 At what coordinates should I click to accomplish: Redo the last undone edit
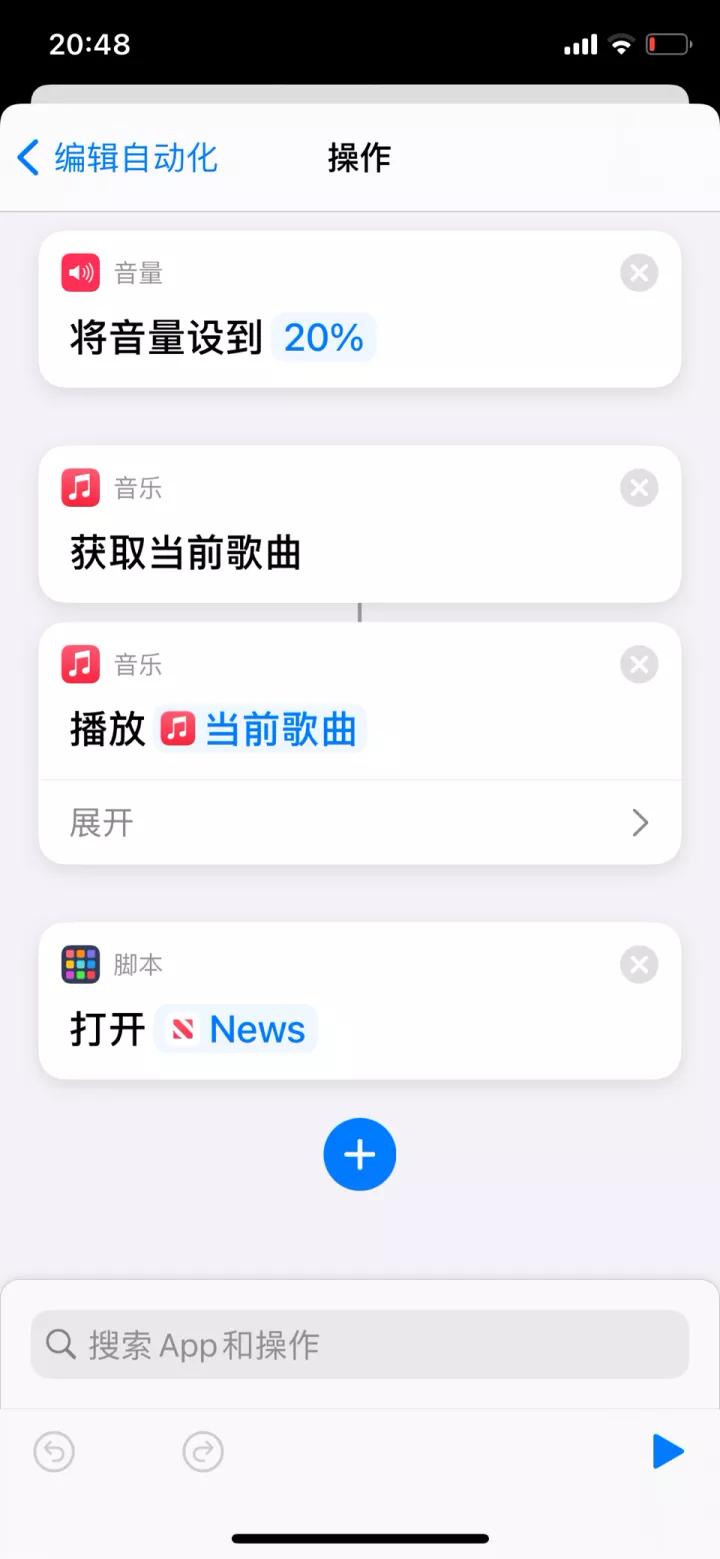click(203, 1452)
